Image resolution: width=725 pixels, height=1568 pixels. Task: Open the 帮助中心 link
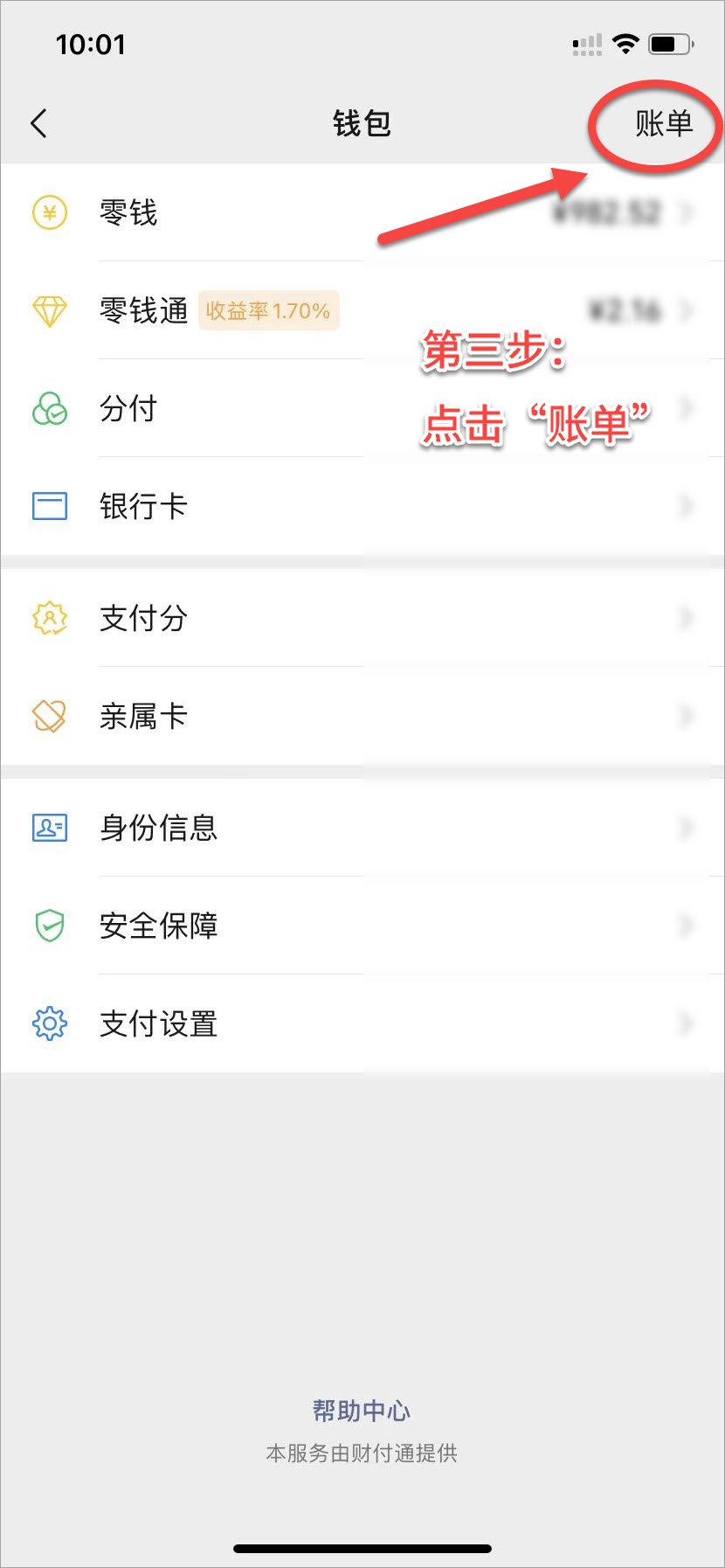(362, 1411)
